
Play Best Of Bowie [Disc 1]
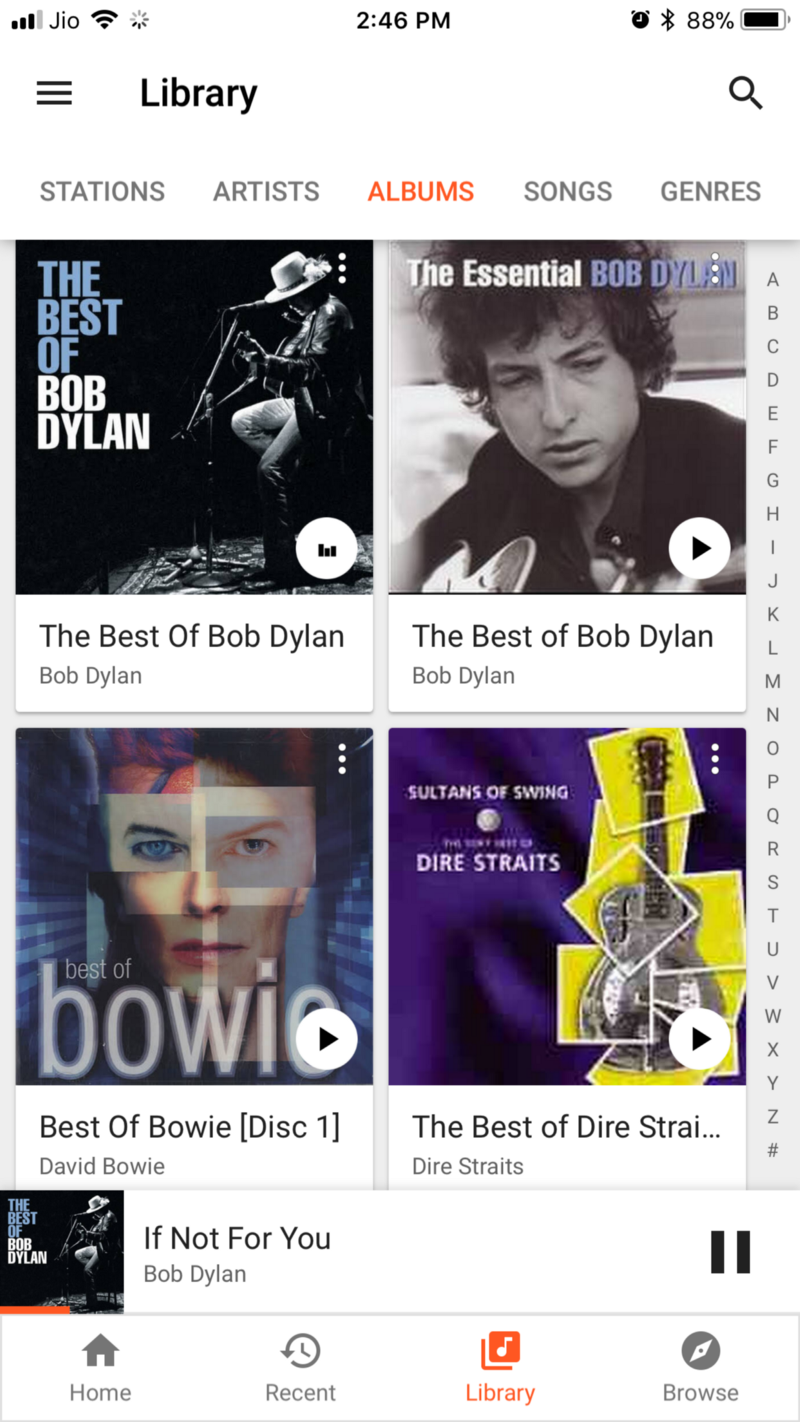pyautogui.click(x=327, y=1039)
